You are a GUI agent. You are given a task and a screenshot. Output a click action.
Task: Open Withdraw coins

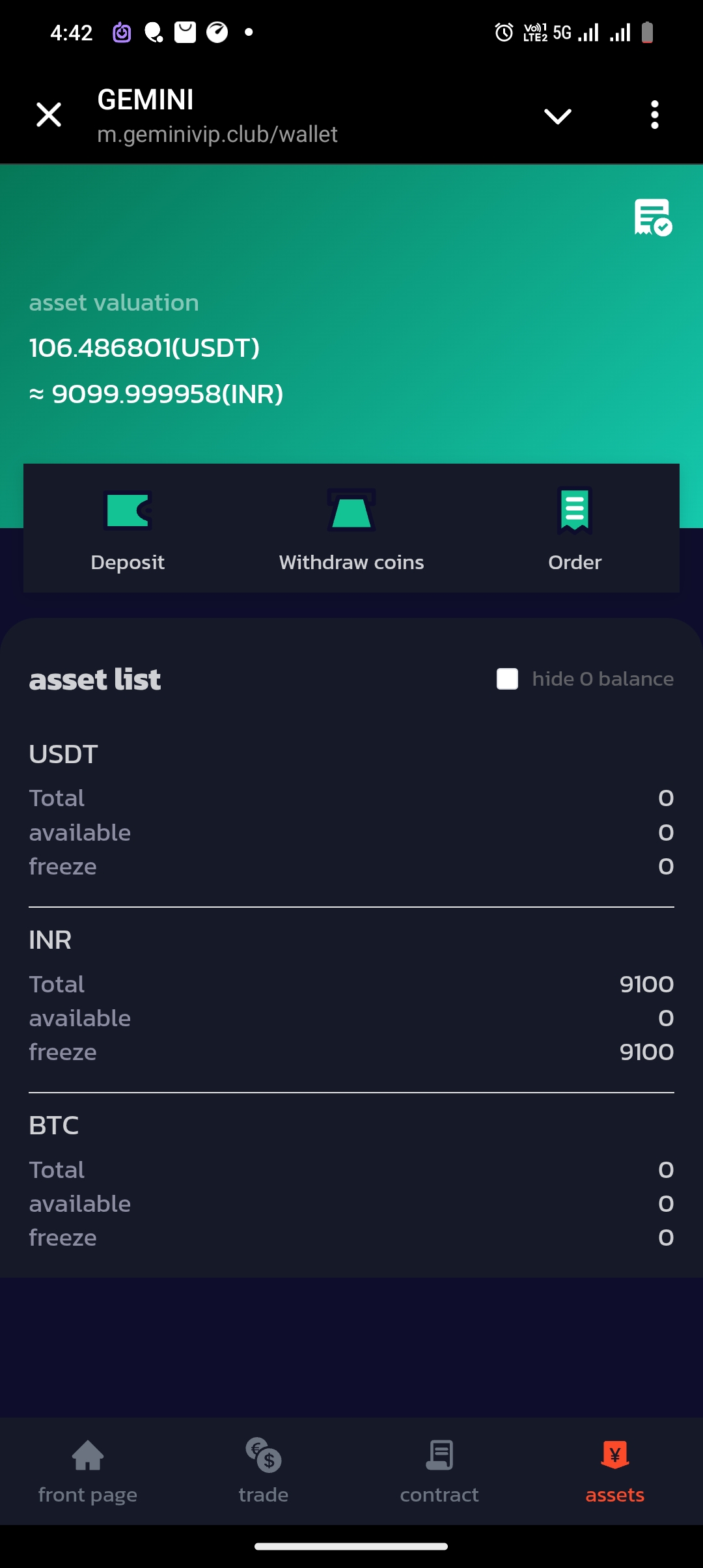coord(351,529)
